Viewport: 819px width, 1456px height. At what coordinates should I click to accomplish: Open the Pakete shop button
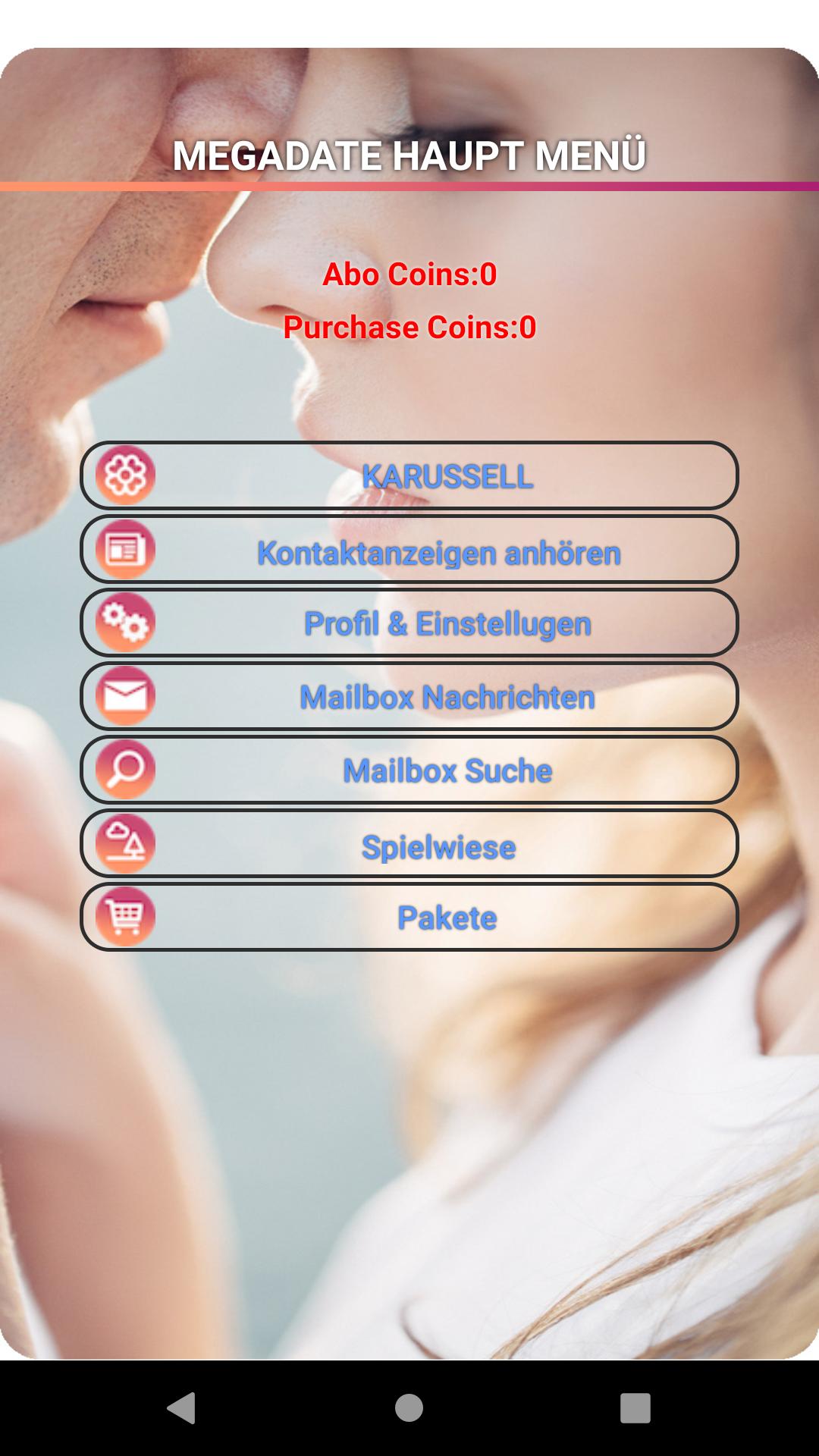click(409, 917)
